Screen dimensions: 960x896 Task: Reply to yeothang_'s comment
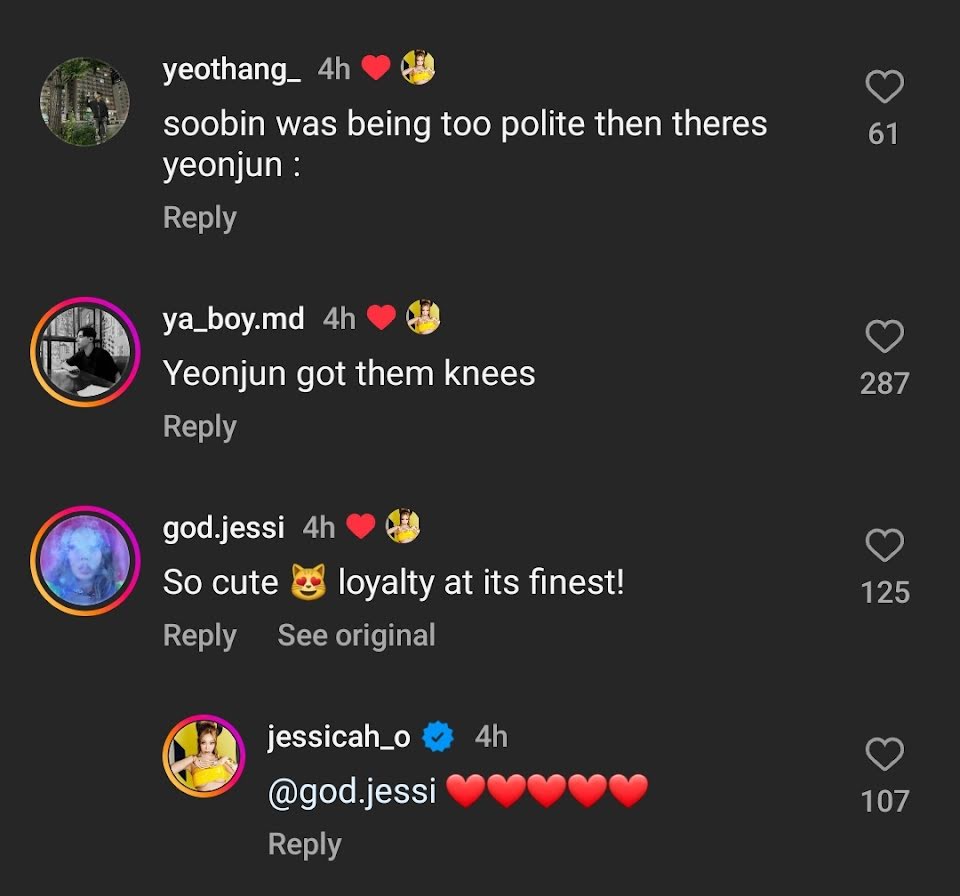(x=199, y=217)
